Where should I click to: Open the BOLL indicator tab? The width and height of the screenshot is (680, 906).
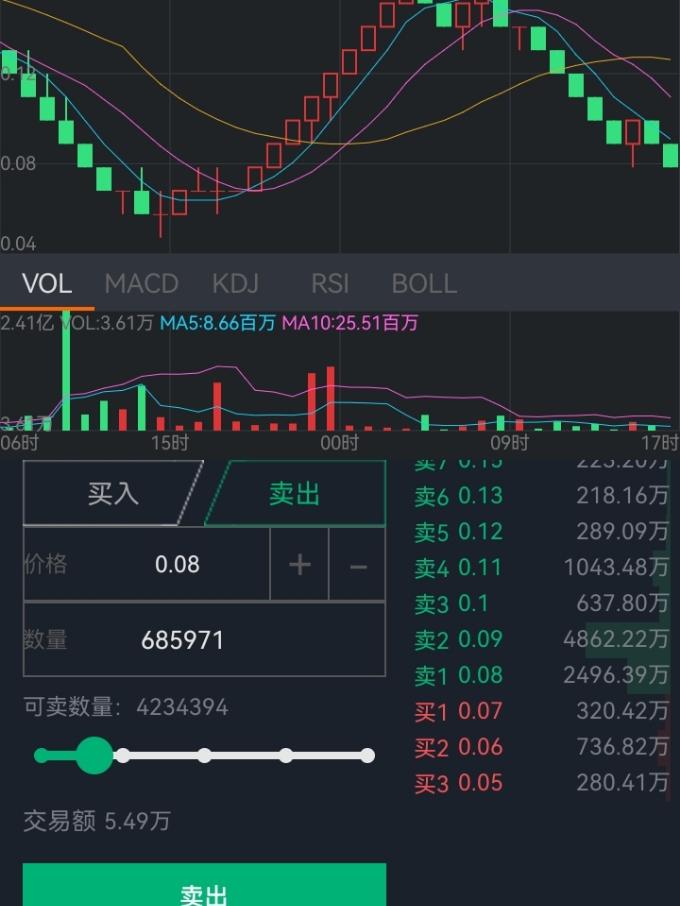[424, 283]
